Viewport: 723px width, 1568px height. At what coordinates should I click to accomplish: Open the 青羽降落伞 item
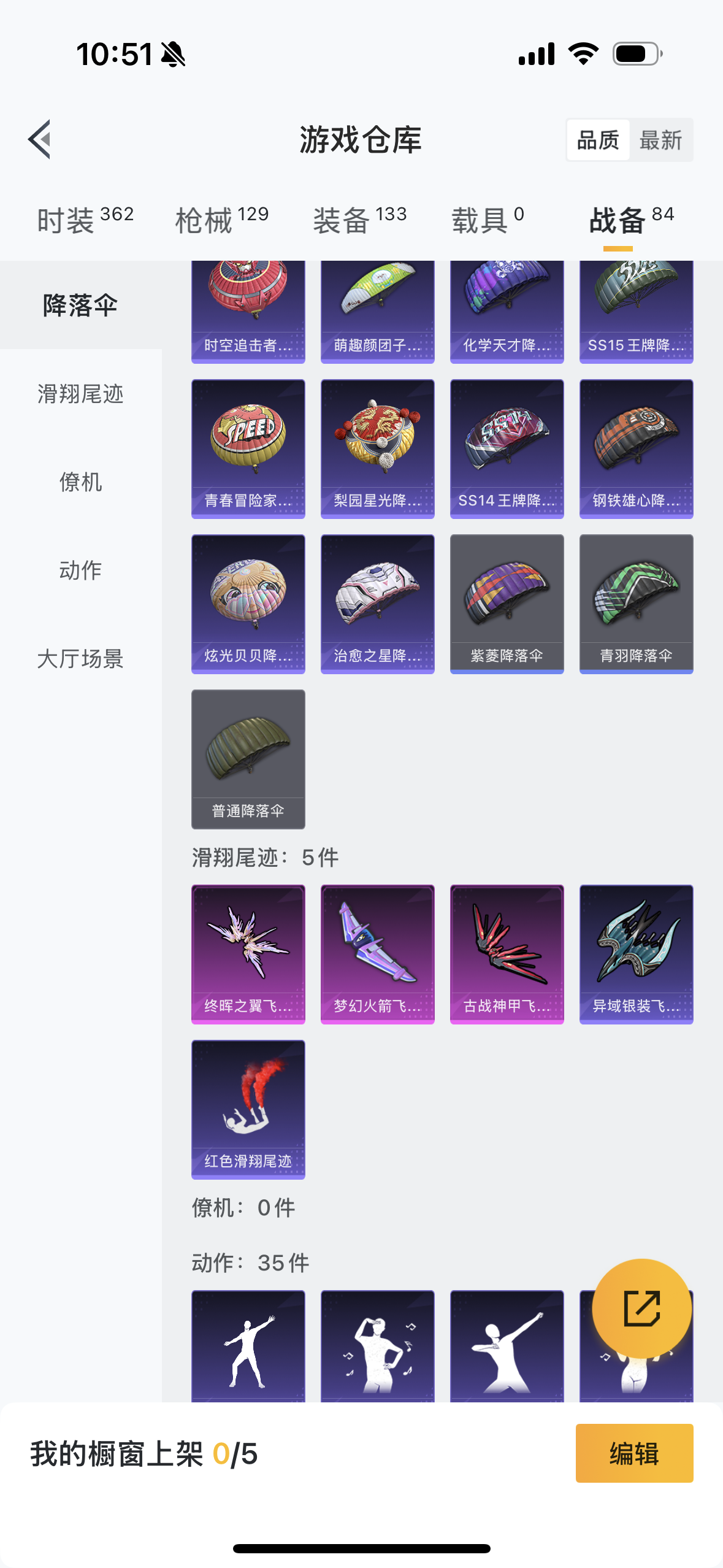click(x=637, y=604)
